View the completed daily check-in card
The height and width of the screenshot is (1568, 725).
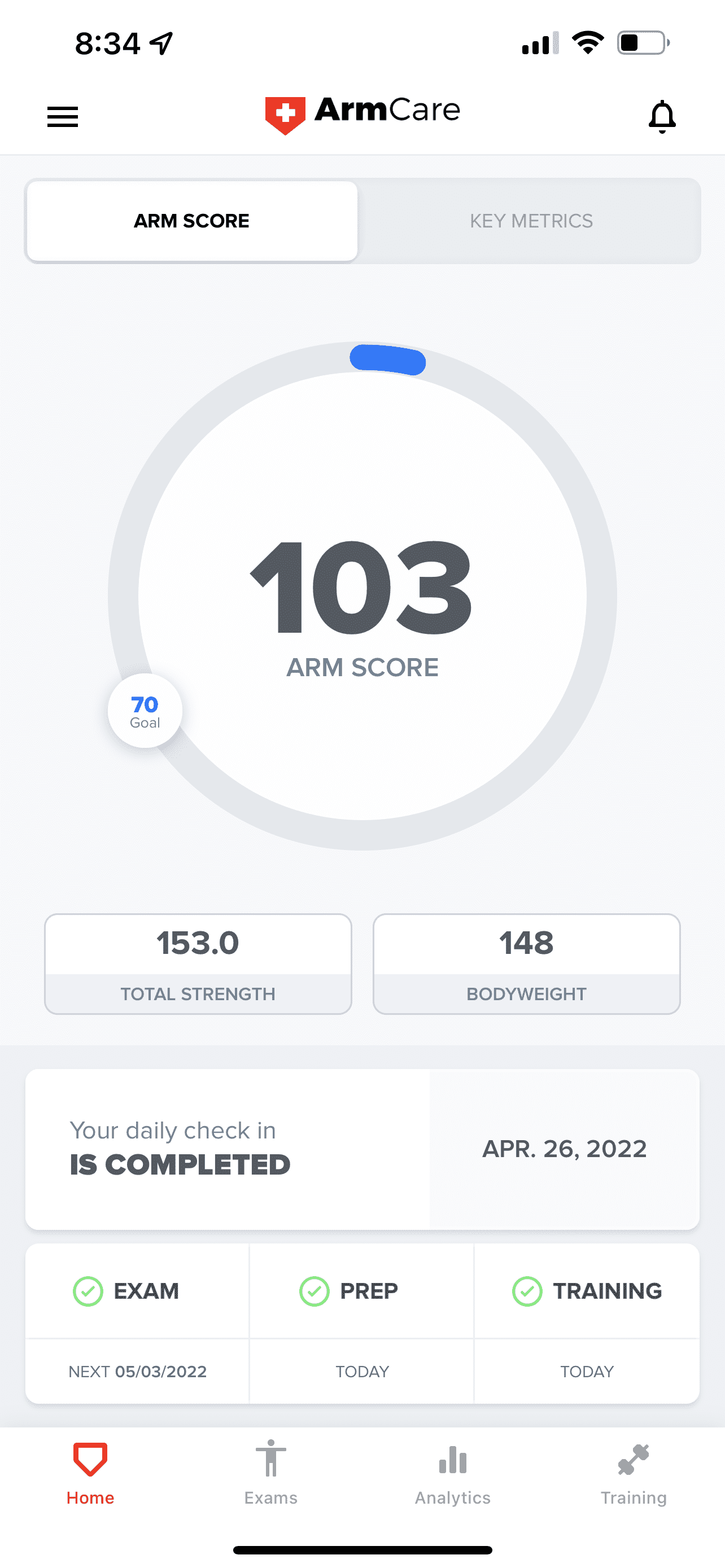(361, 1149)
